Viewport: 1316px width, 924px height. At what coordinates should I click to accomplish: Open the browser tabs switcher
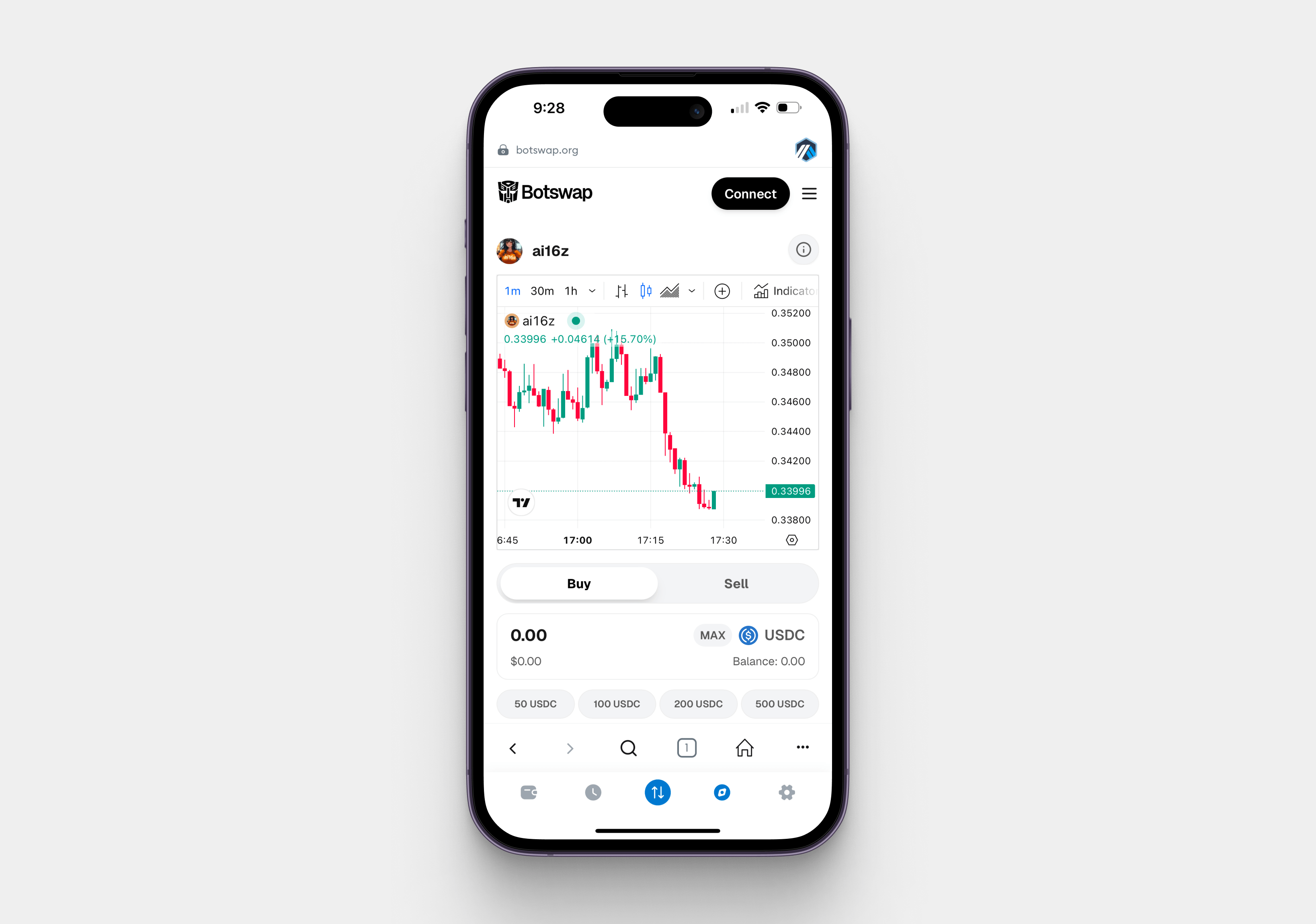pyautogui.click(x=686, y=748)
